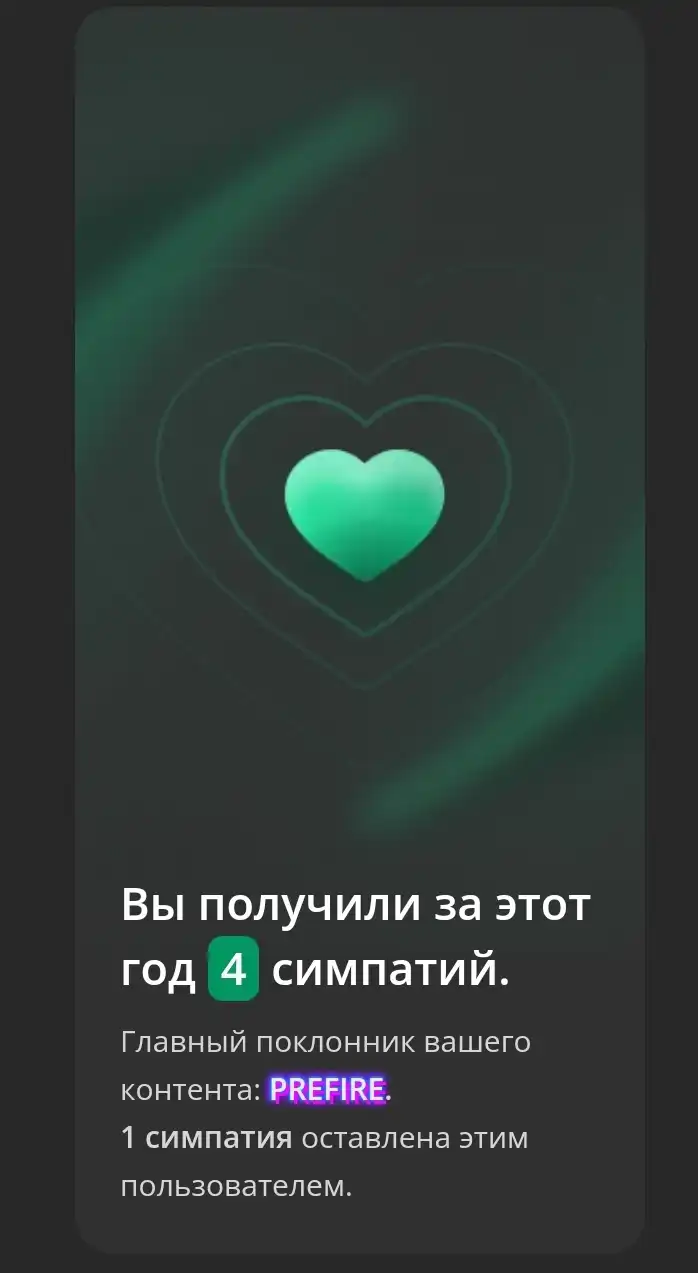Open the PREFIRE user profile link
Viewport: 698px width, 1273px height.
[327, 1090]
